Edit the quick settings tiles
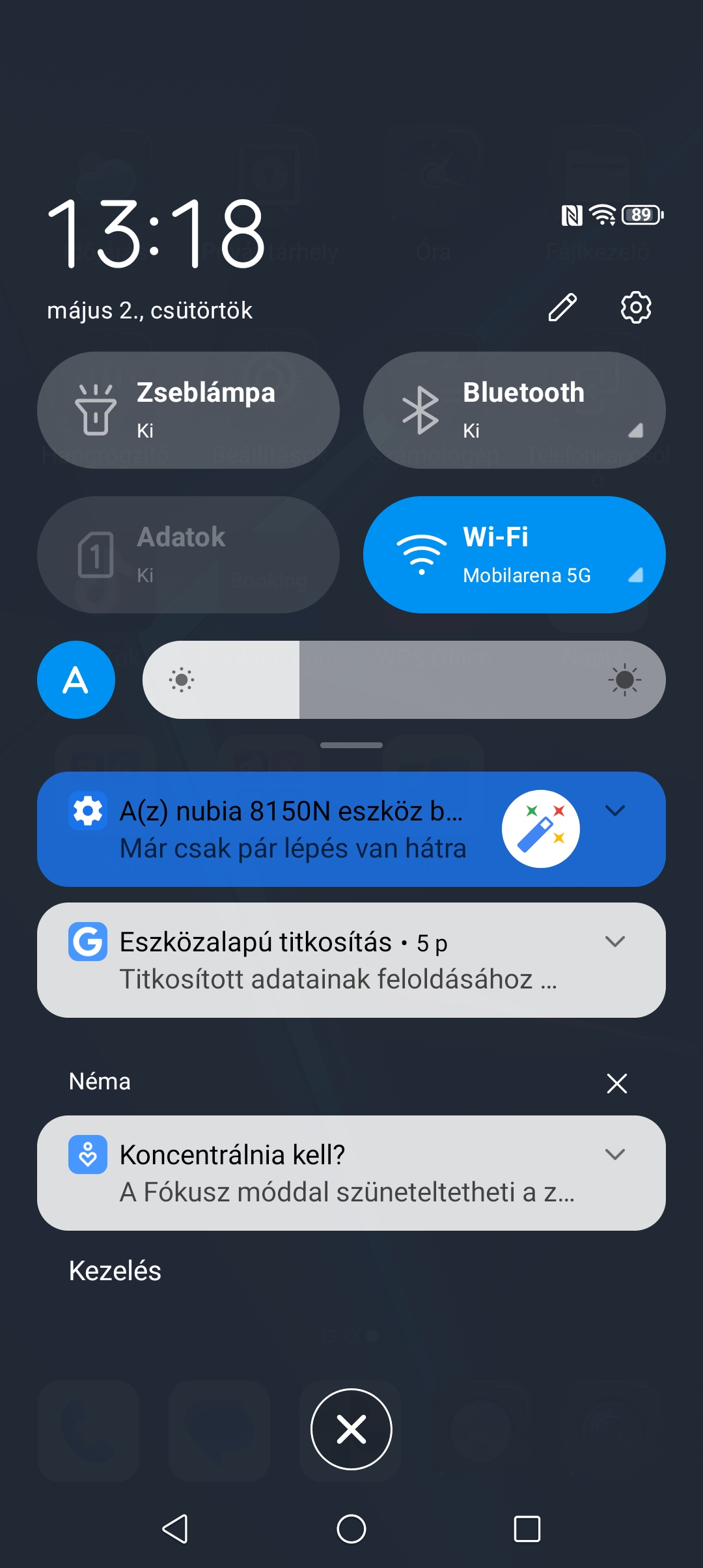This screenshot has width=703, height=1568. point(562,307)
